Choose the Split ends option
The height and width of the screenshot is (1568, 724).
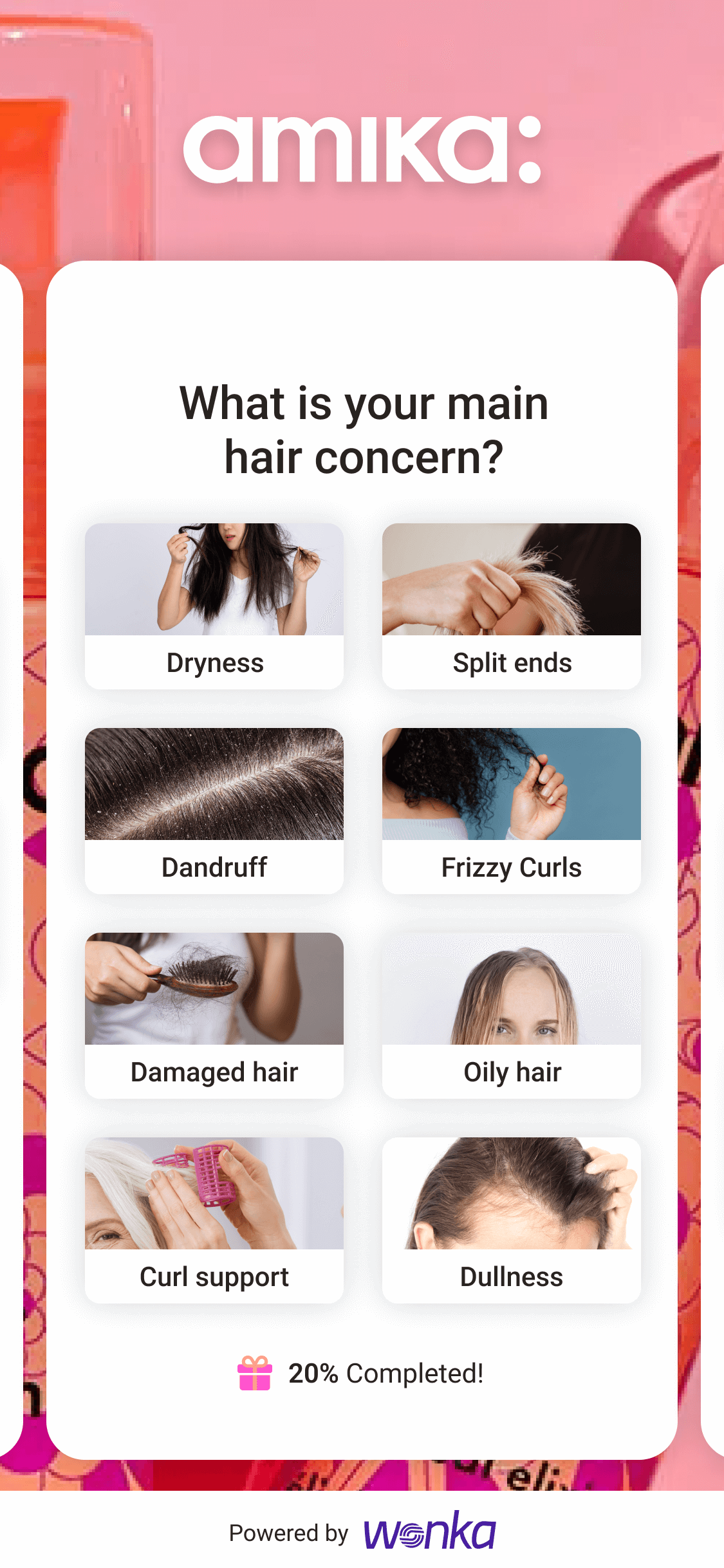512,606
